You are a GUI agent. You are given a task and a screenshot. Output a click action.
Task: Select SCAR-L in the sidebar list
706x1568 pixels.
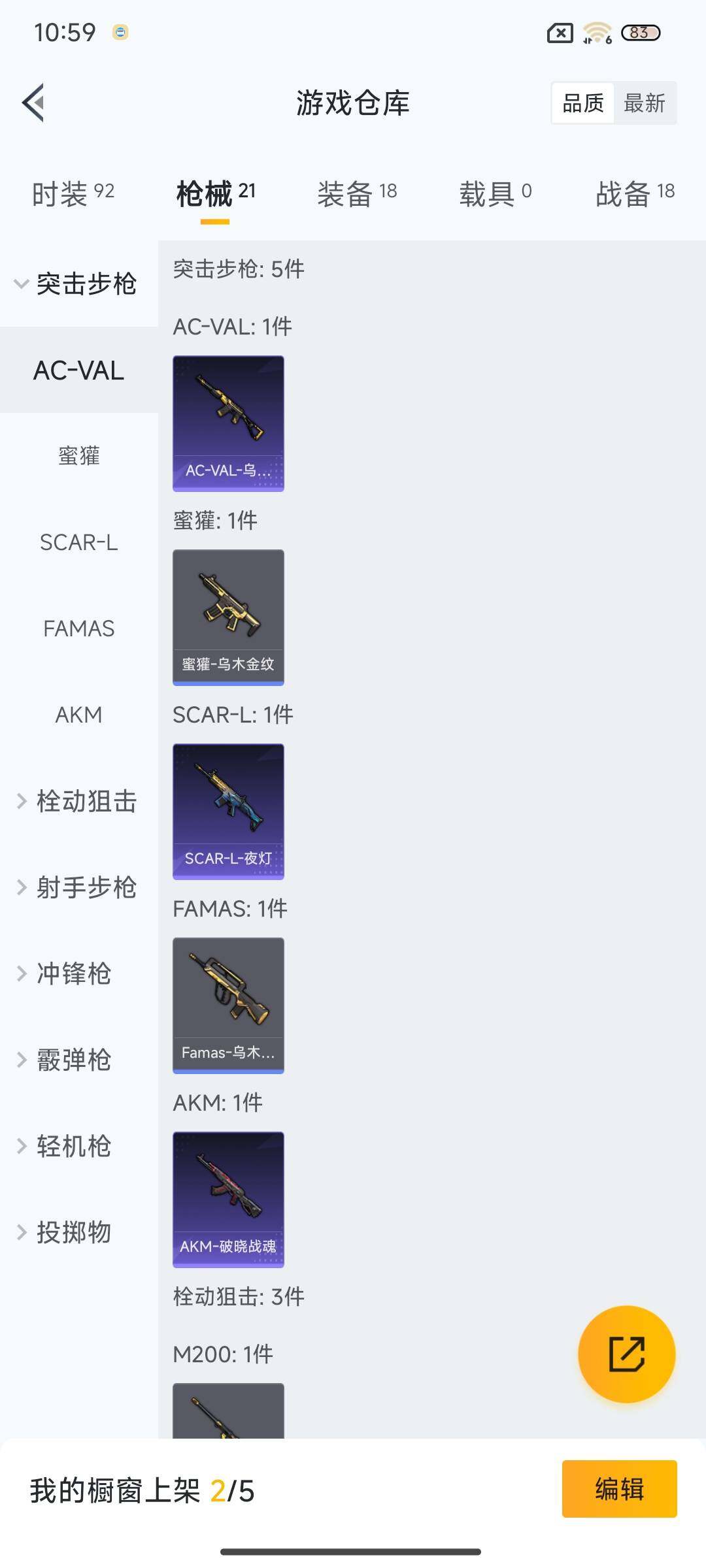[80, 542]
